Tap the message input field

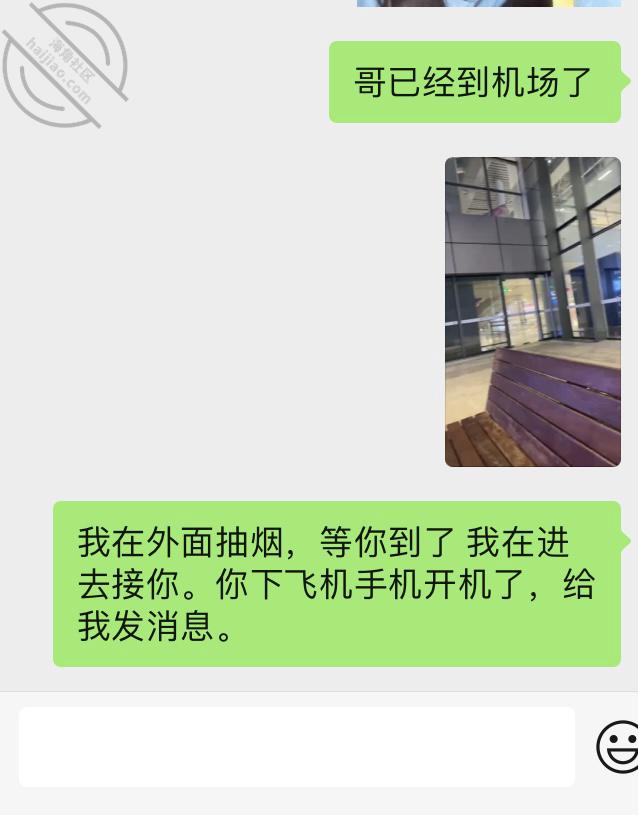(x=296, y=747)
